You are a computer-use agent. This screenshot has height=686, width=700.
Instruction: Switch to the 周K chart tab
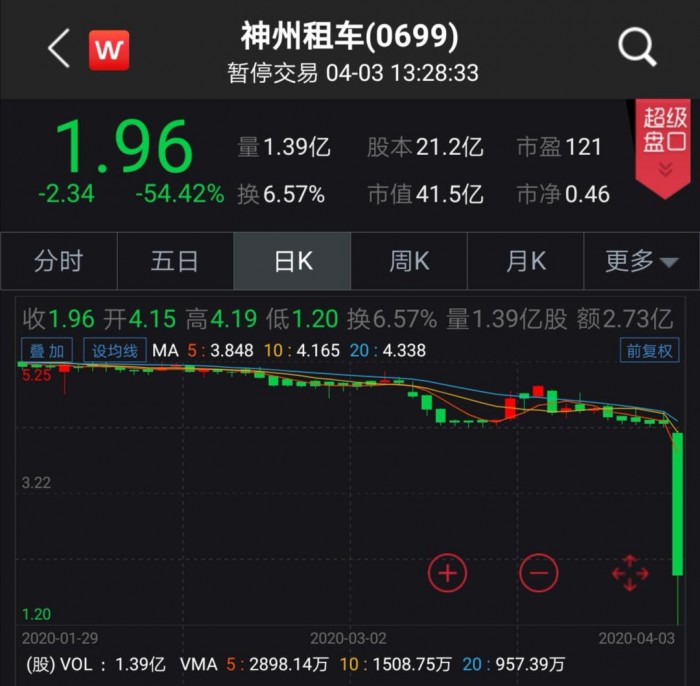point(409,262)
